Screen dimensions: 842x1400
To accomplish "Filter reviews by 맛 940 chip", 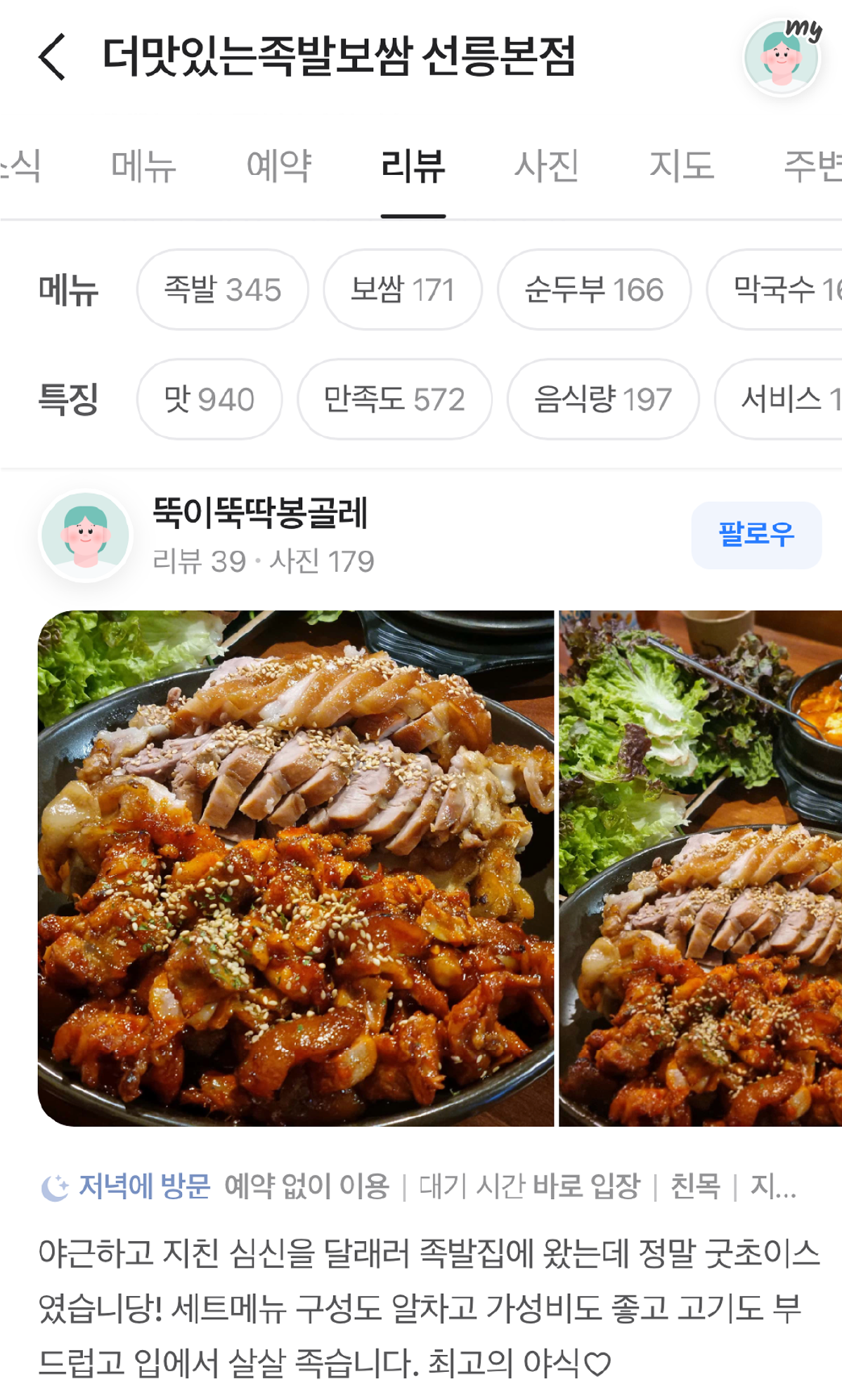I will coord(209,399).
